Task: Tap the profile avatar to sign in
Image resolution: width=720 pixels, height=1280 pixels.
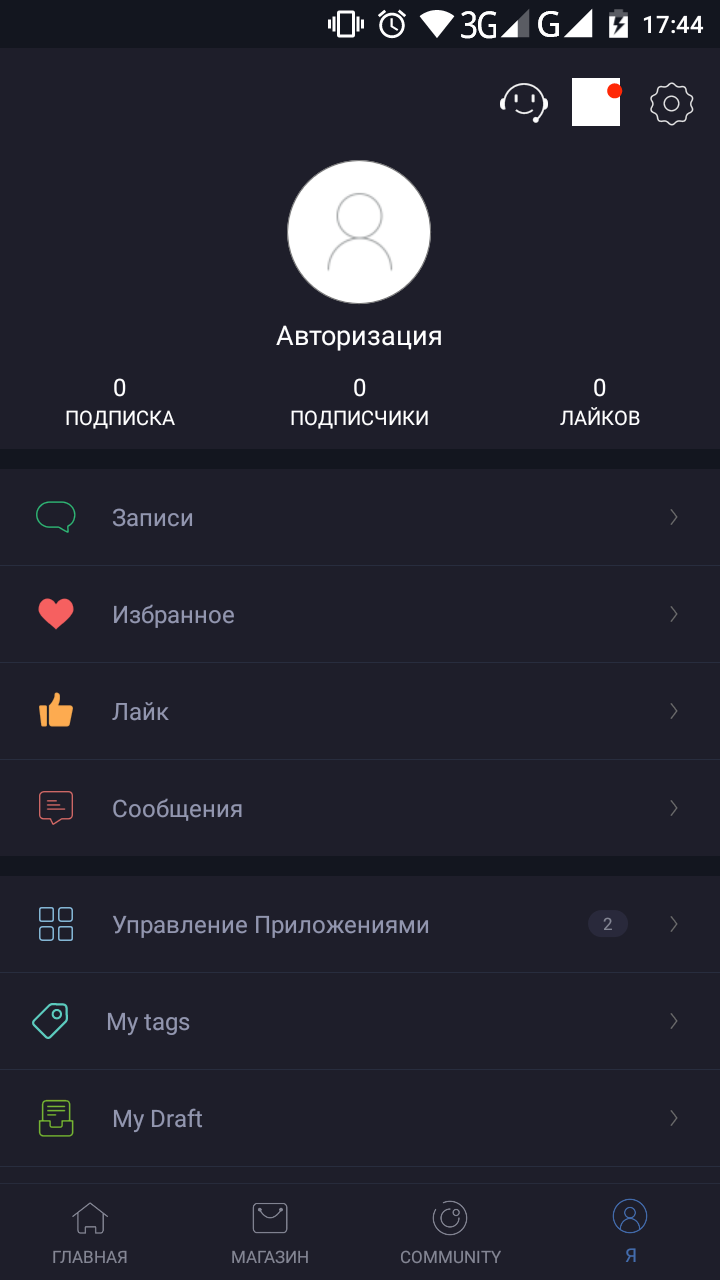Action: click(x=359, y=232)
